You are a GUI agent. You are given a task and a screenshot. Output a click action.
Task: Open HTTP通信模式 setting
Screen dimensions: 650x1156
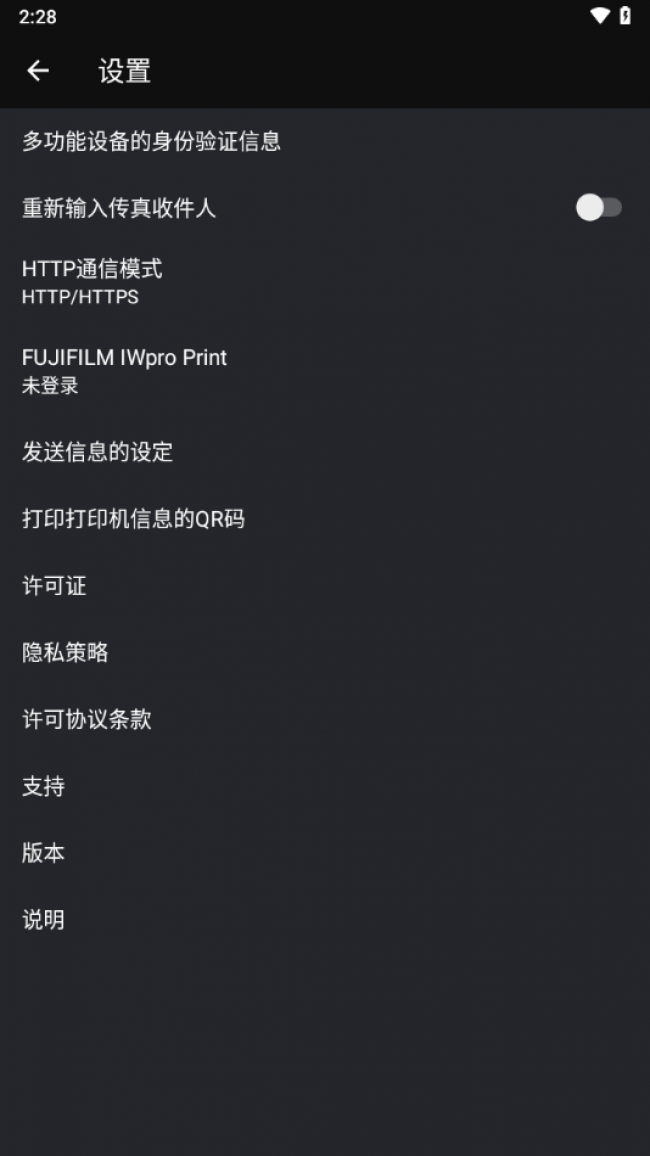[325, 282]
